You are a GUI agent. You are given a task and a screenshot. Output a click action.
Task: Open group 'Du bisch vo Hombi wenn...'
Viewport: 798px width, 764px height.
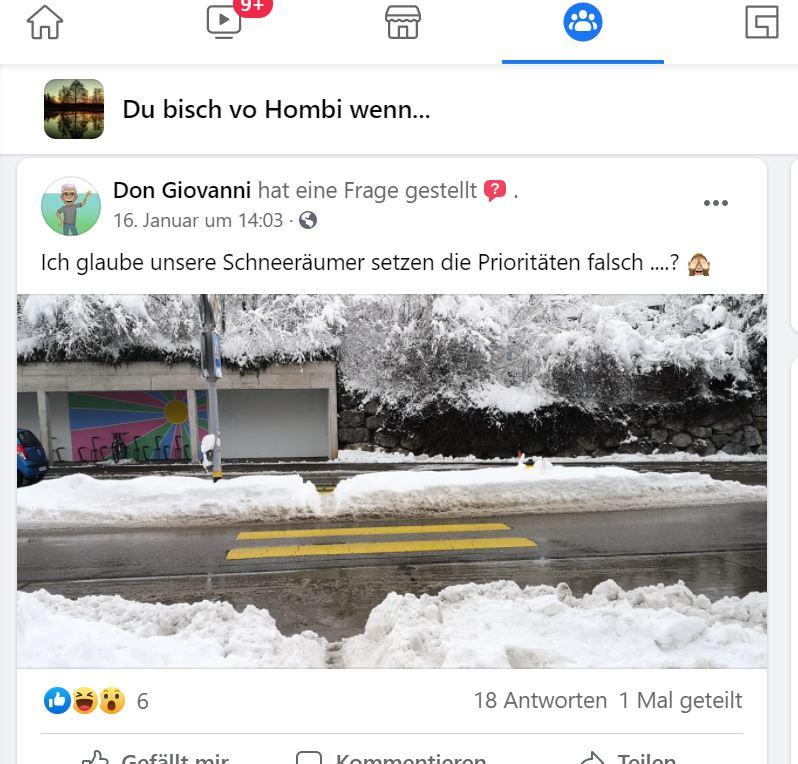pyautogui.click(x=276, y=109)
